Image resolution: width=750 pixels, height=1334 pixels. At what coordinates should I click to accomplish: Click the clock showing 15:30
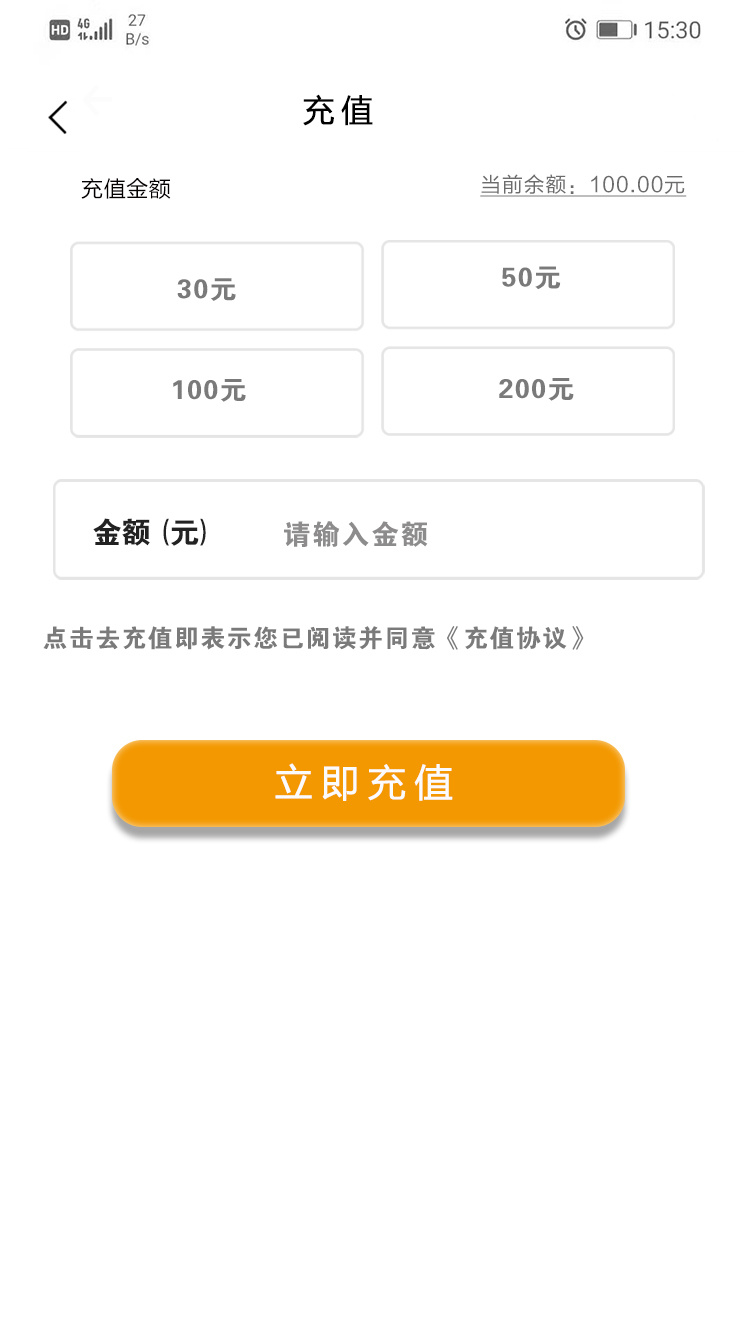pyautogui.click(x=677, y=30)
